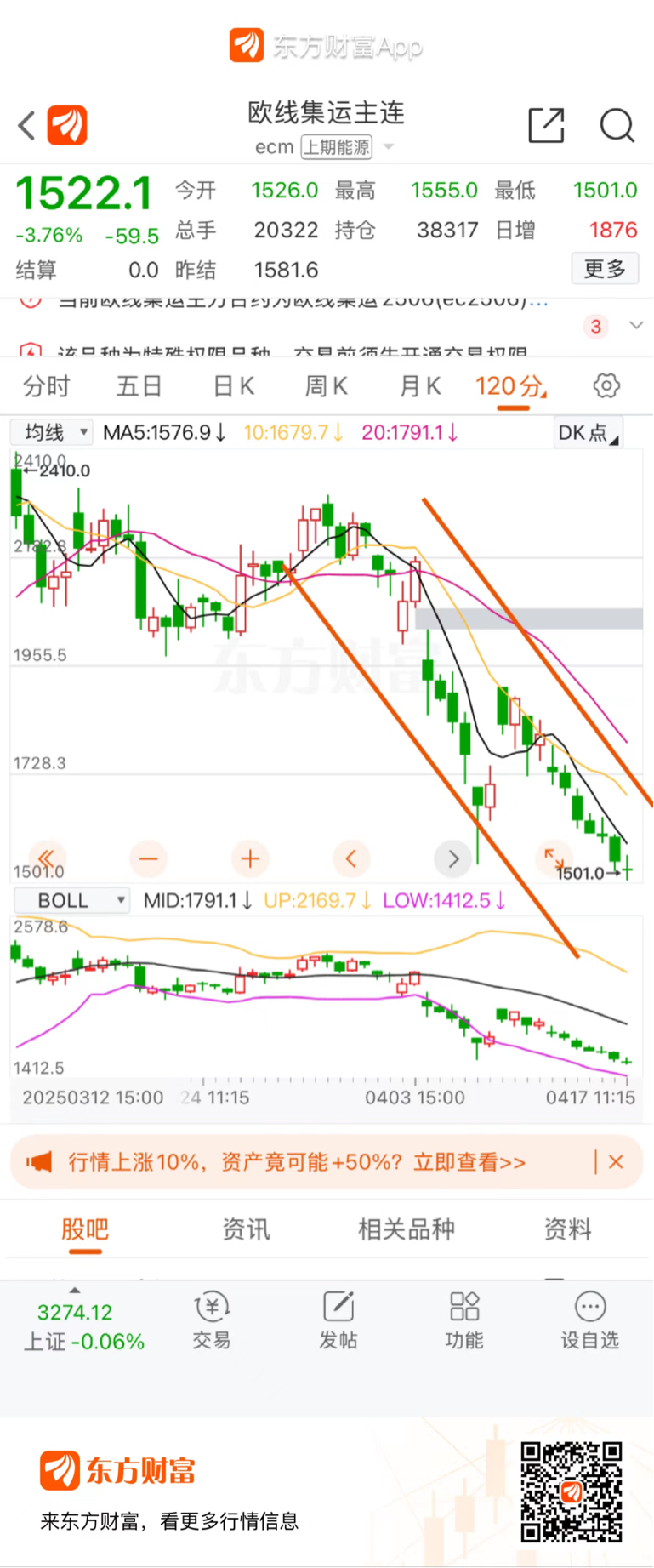Switch to the 五日 chart tab

click(139, 386)
